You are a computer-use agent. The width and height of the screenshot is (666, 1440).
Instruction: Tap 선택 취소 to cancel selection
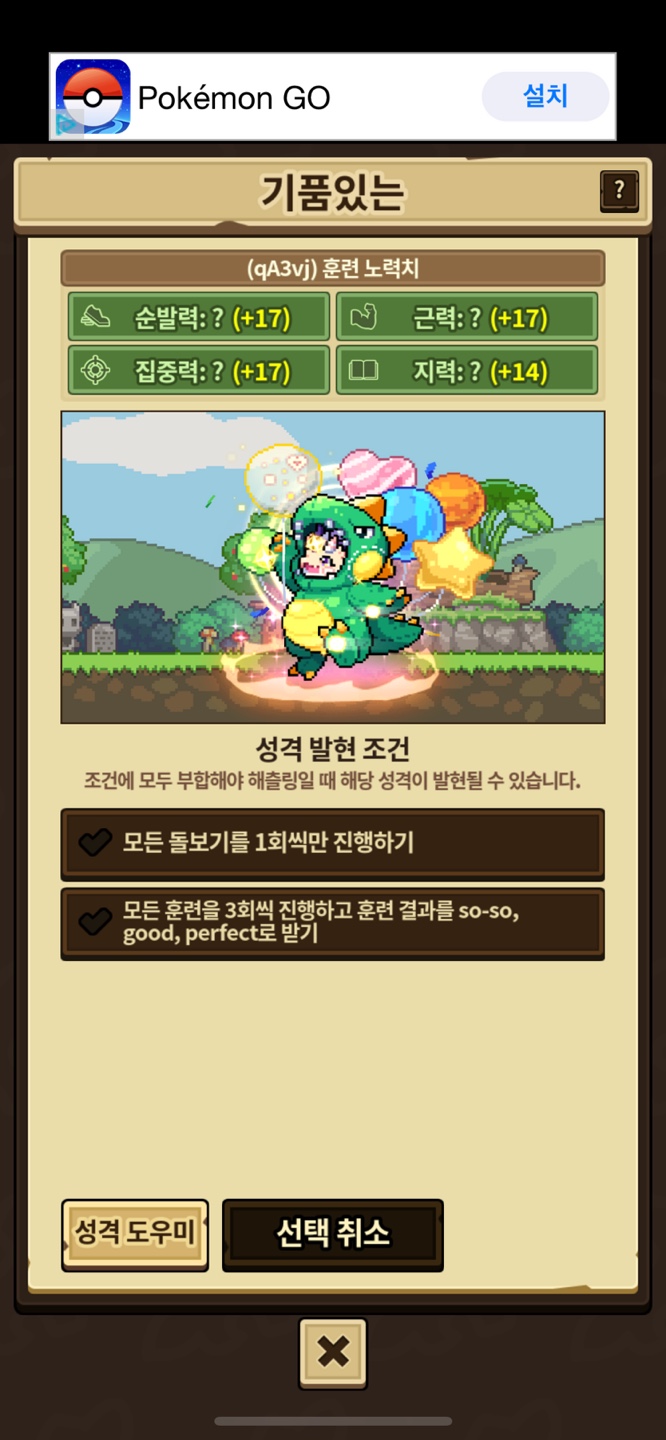click(x=332, y=1234)
